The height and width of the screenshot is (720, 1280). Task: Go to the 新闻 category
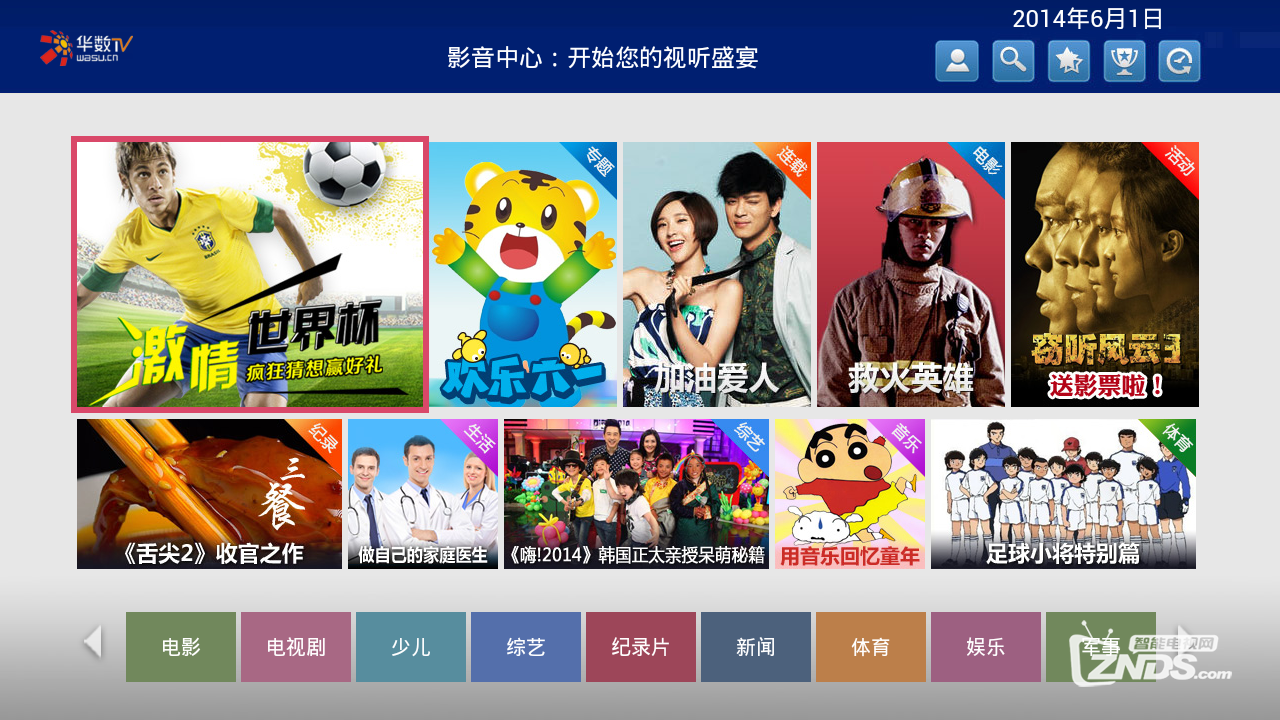756,647
